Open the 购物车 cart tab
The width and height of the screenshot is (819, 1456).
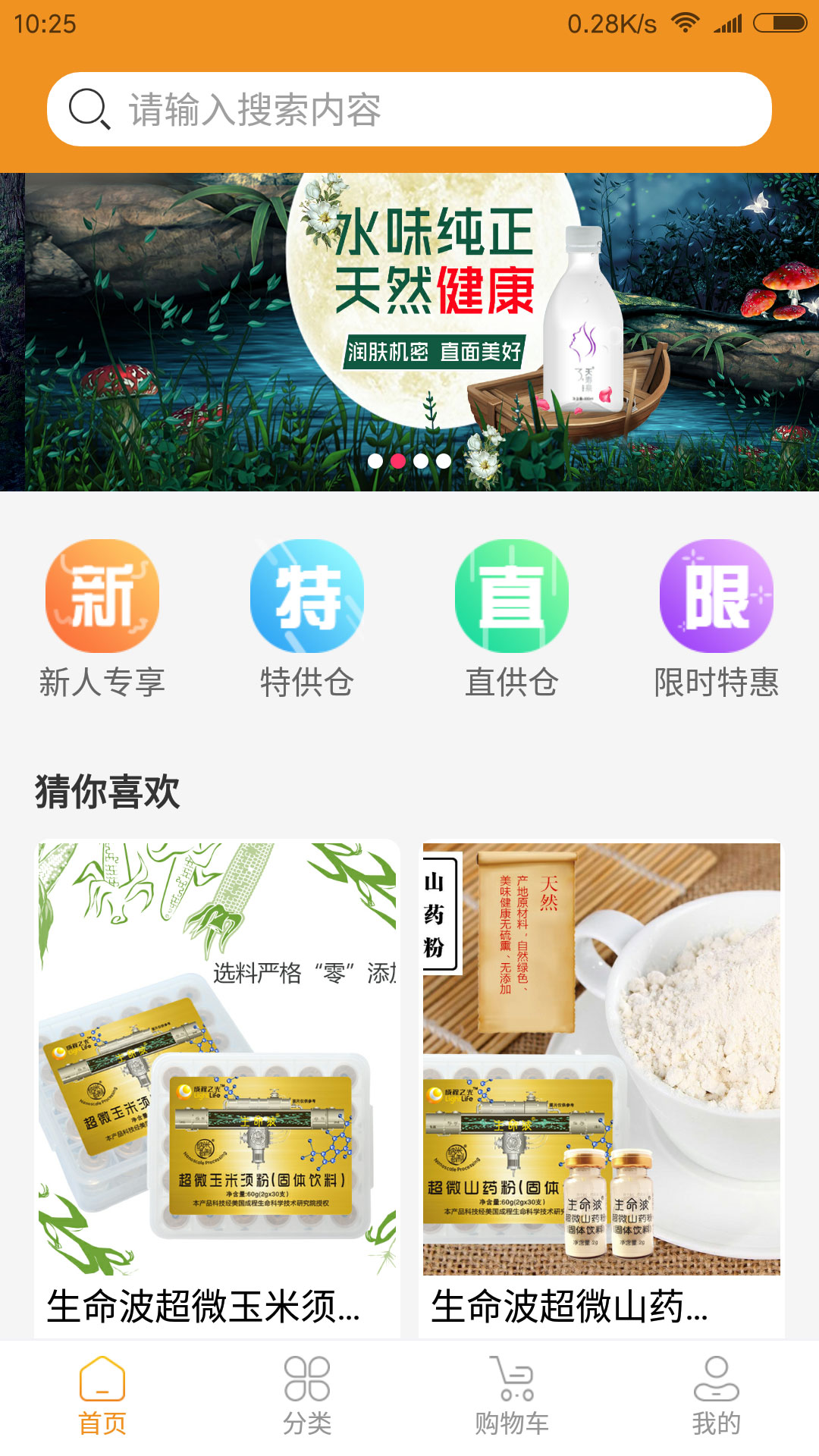click(x=512, y=1395)
